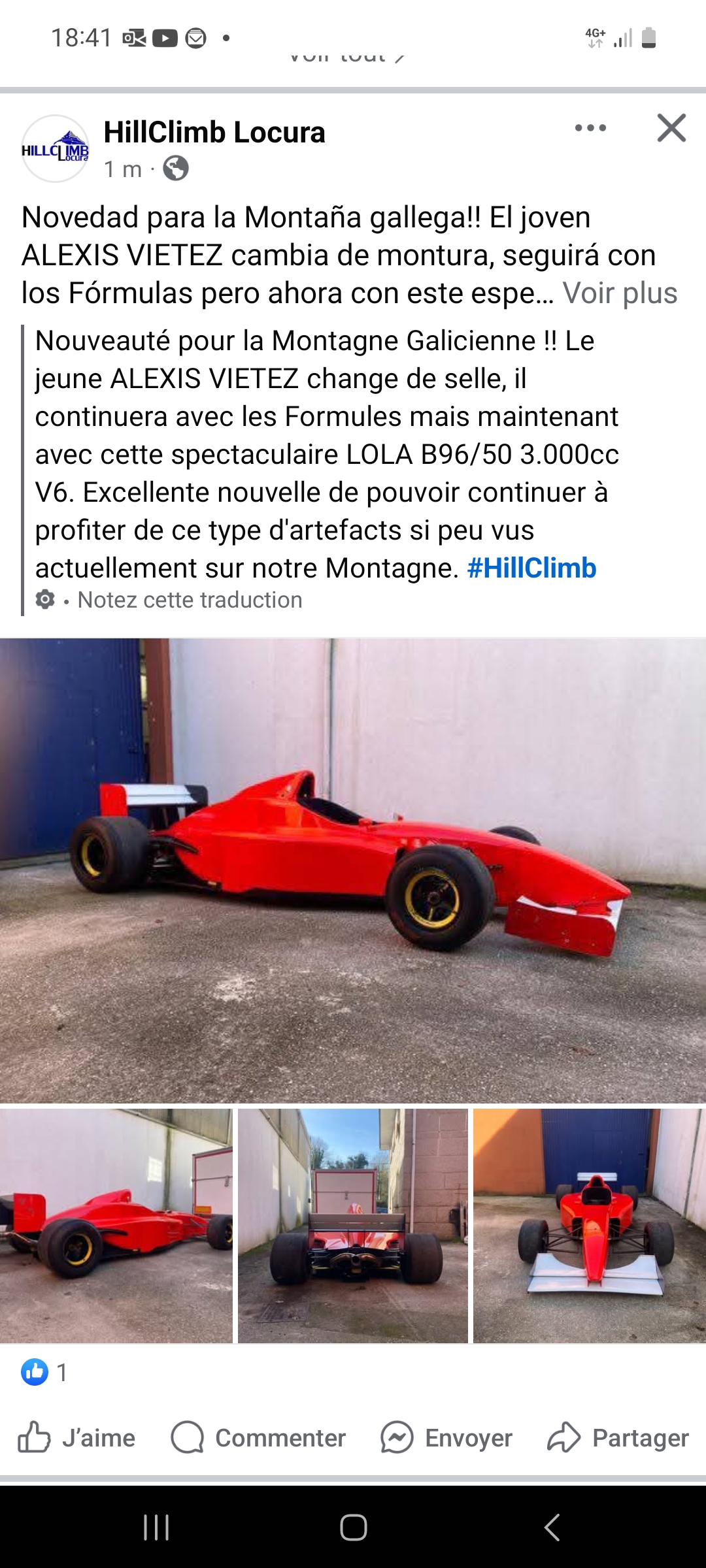Tap Commenter to write a comment
This screenshot has width=706, height=1568.
(259, 1438)
